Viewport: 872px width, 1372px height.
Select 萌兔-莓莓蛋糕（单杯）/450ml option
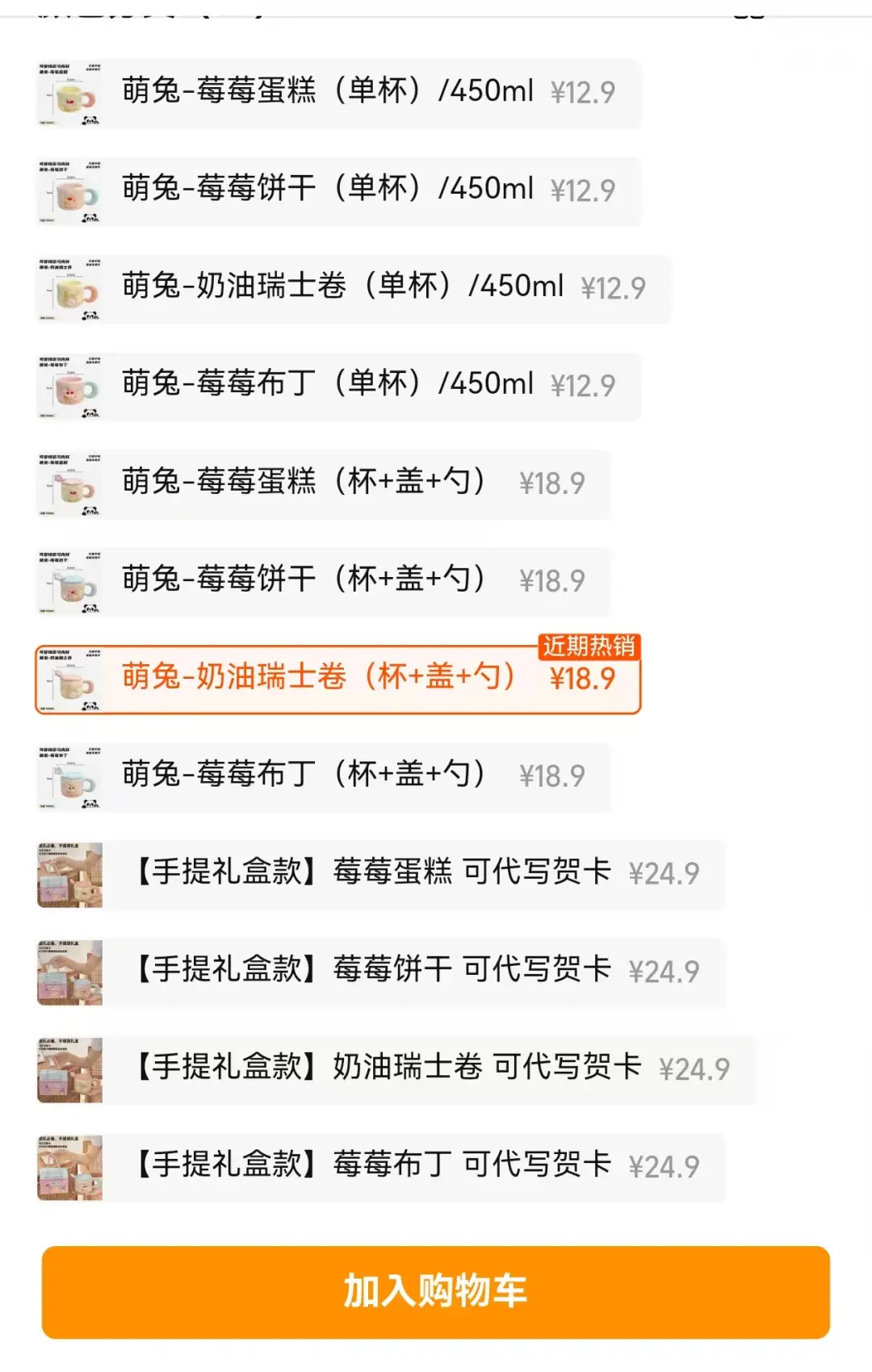[339, 93]
